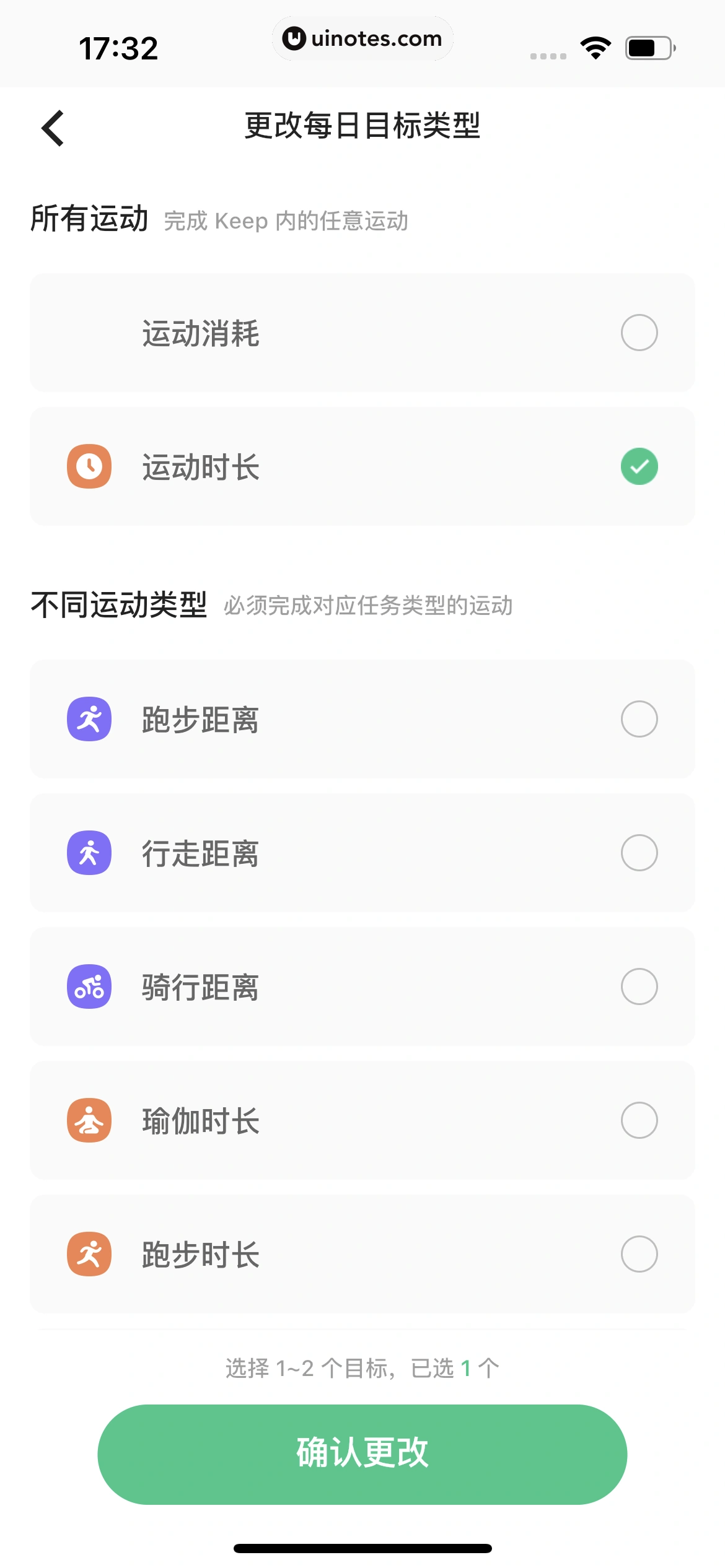Tap the home indicator bar at the bottom
725x1568 pixels.
362,1547
